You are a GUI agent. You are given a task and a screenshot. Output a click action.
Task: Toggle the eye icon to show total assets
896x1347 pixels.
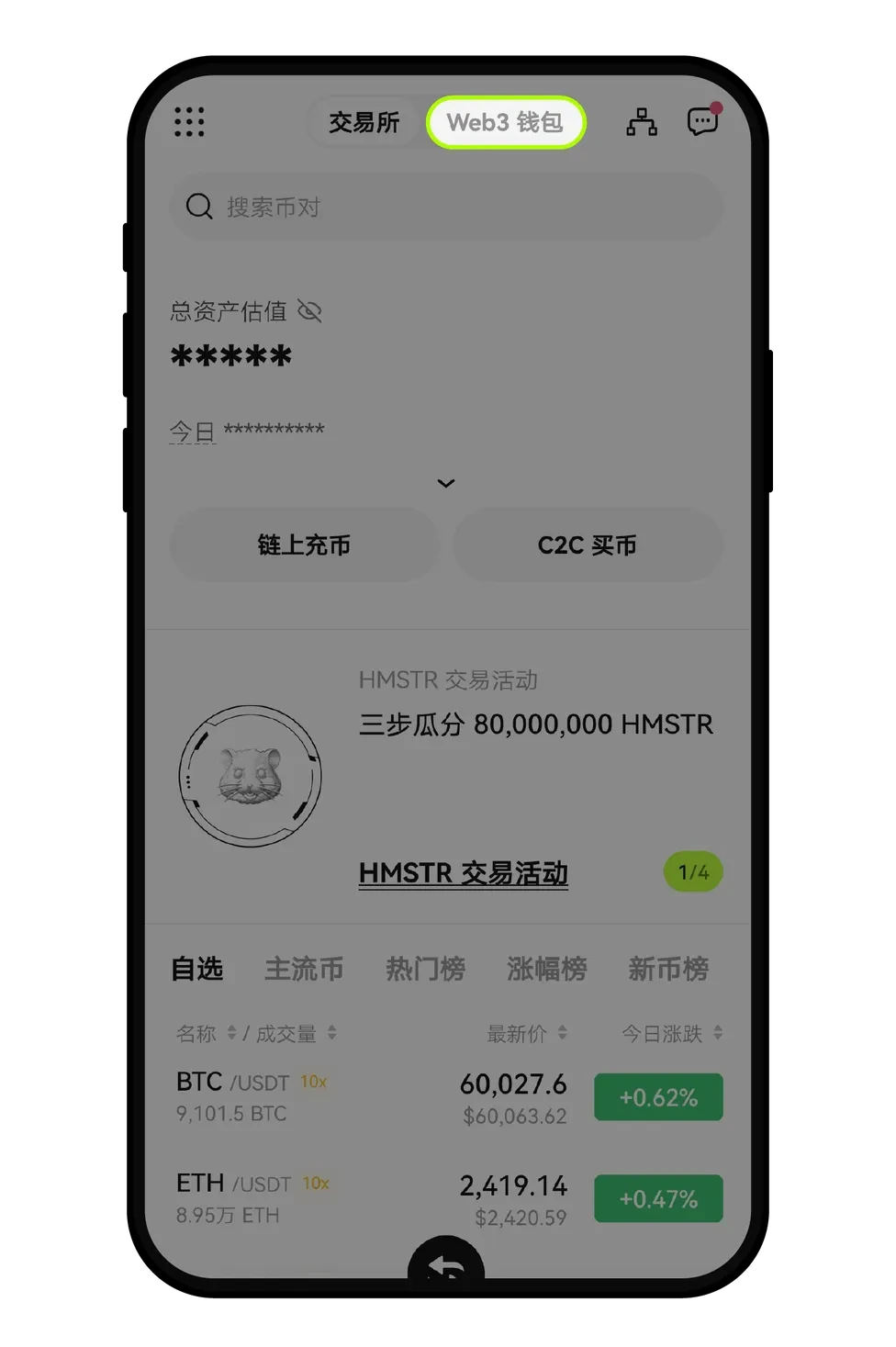point(310,311)
